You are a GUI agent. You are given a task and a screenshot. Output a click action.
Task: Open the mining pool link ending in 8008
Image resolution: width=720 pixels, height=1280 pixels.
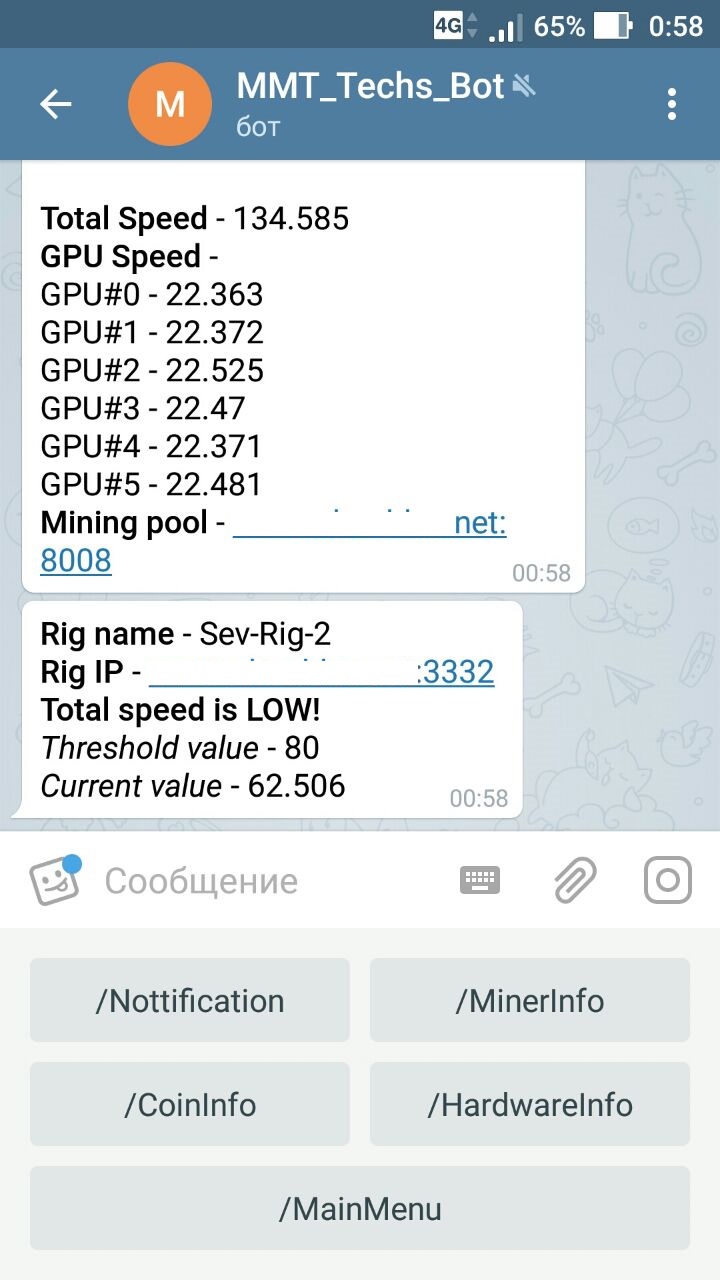tap(273, 541)
